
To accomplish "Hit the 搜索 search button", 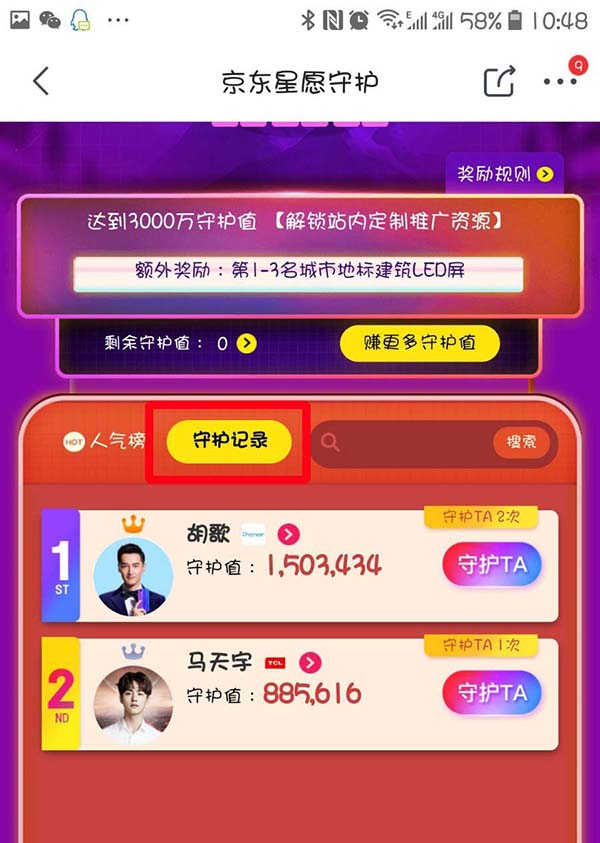I will [x=521, y=442].
